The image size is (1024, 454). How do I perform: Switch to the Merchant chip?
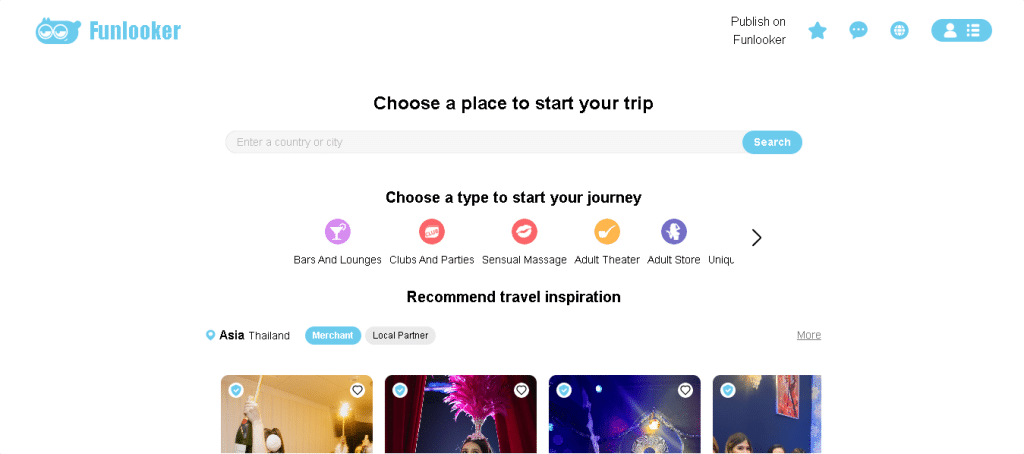coord(332,335)
